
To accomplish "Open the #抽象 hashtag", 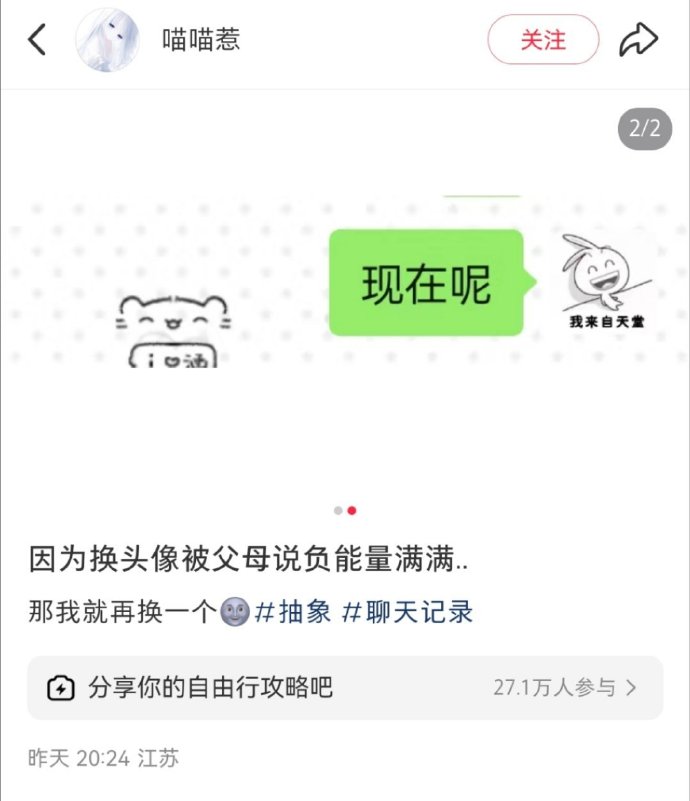I will click(x=293, y=611).
